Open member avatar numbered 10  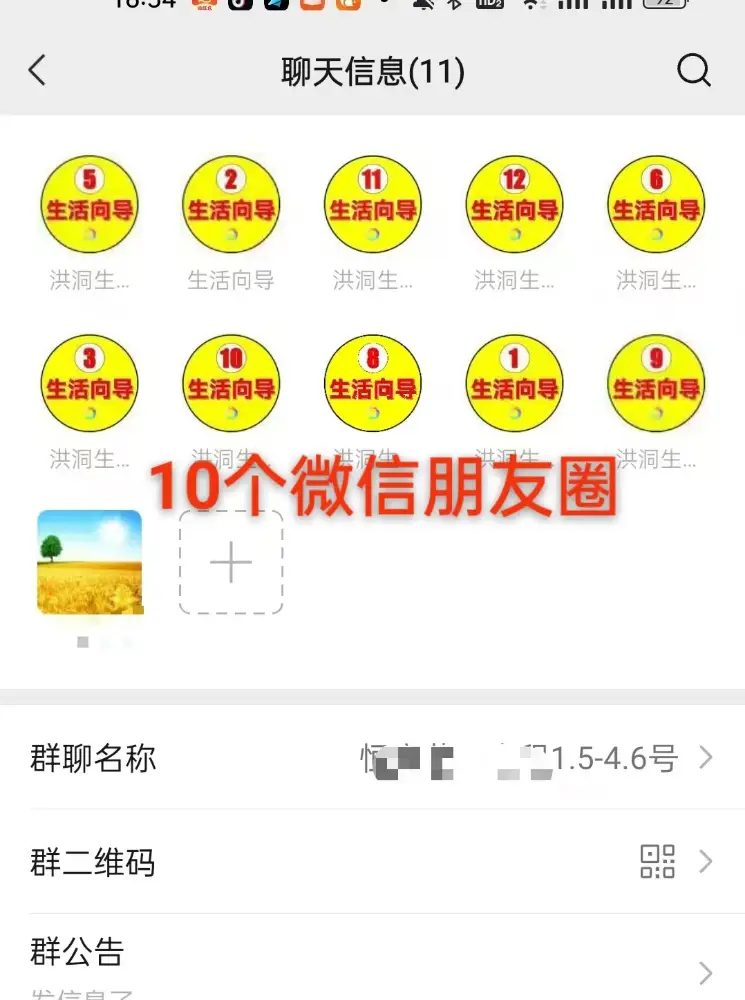[231, 383]
